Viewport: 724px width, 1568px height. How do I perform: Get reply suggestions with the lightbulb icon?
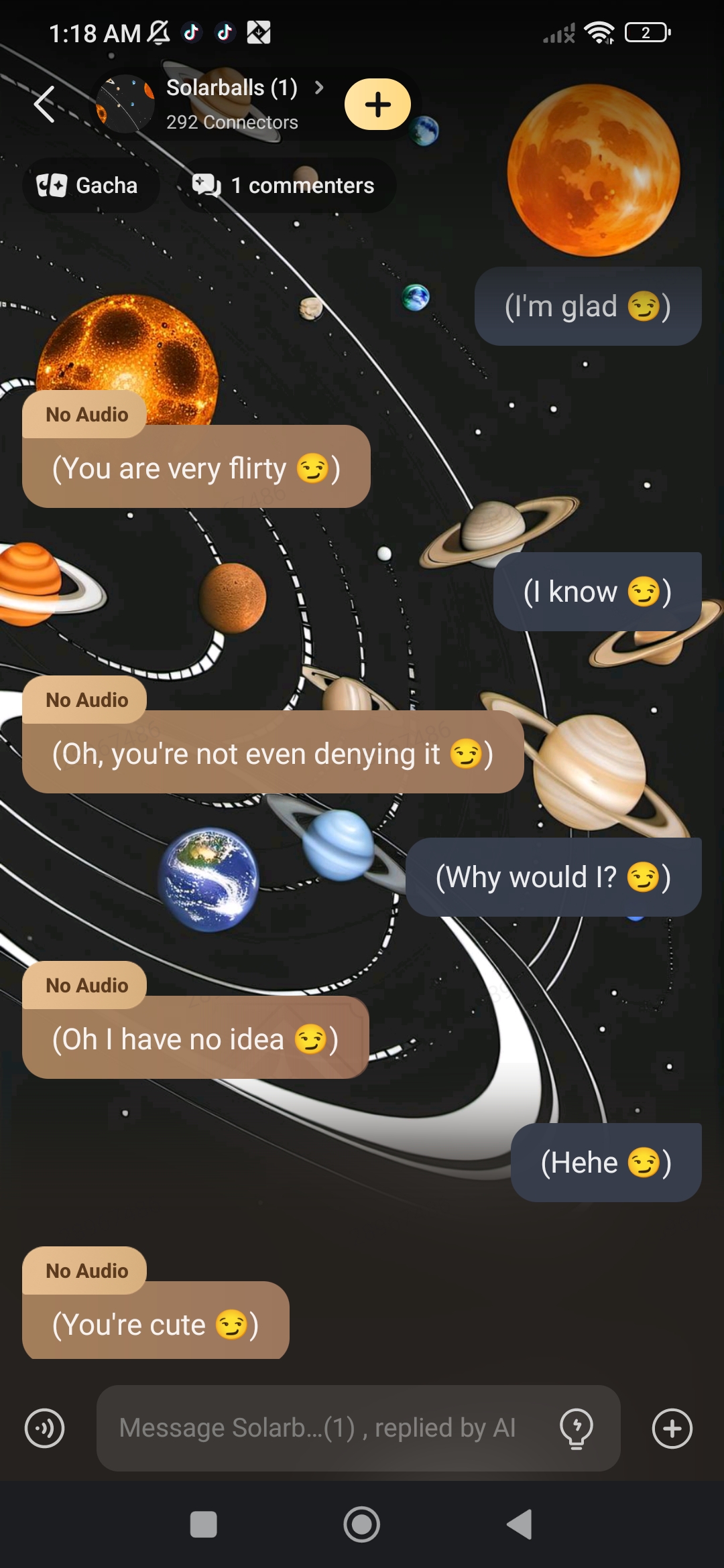coord(576,1428)
